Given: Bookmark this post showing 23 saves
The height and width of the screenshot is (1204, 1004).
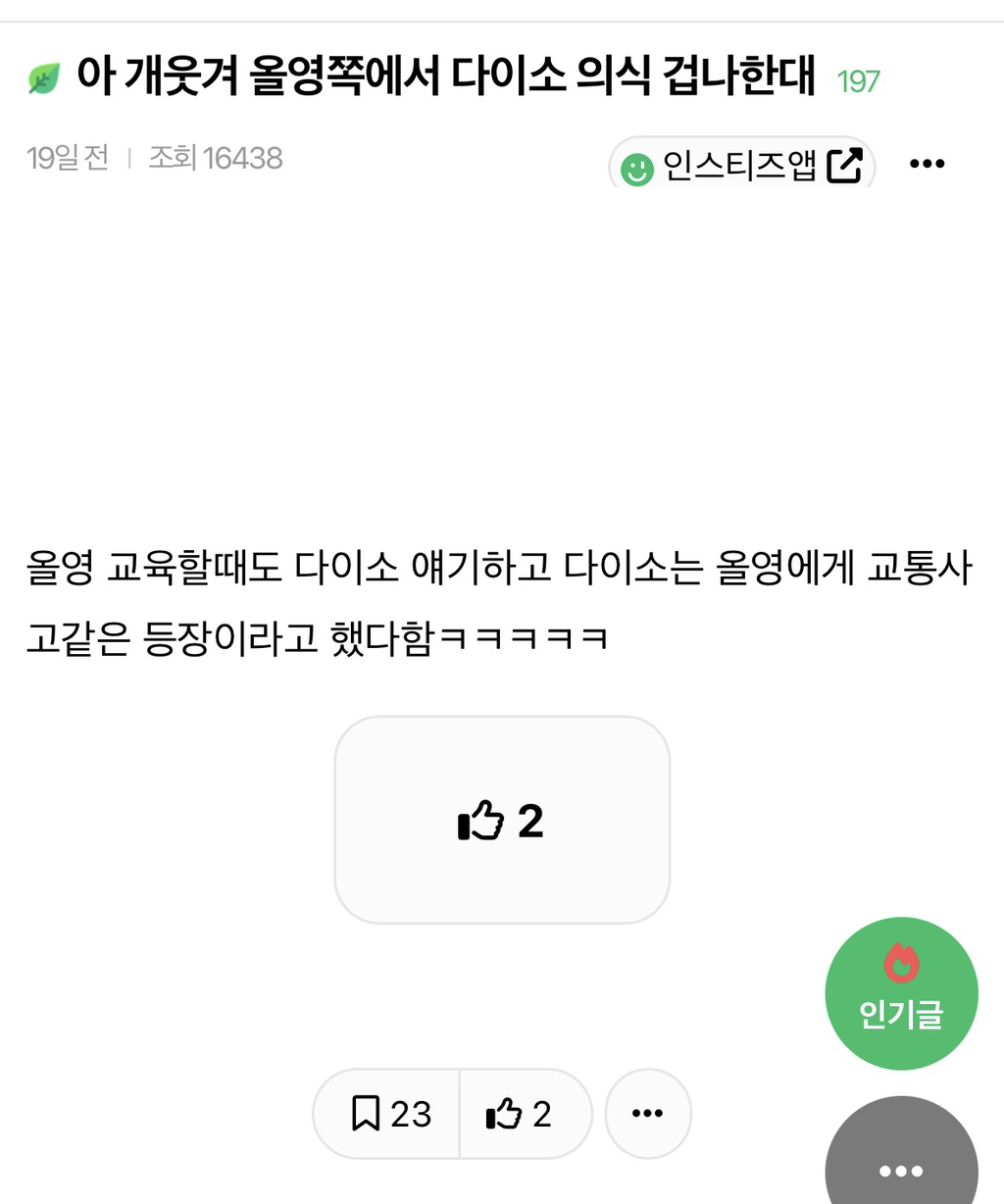Looking at the screenshot, I should (388, 1114).
